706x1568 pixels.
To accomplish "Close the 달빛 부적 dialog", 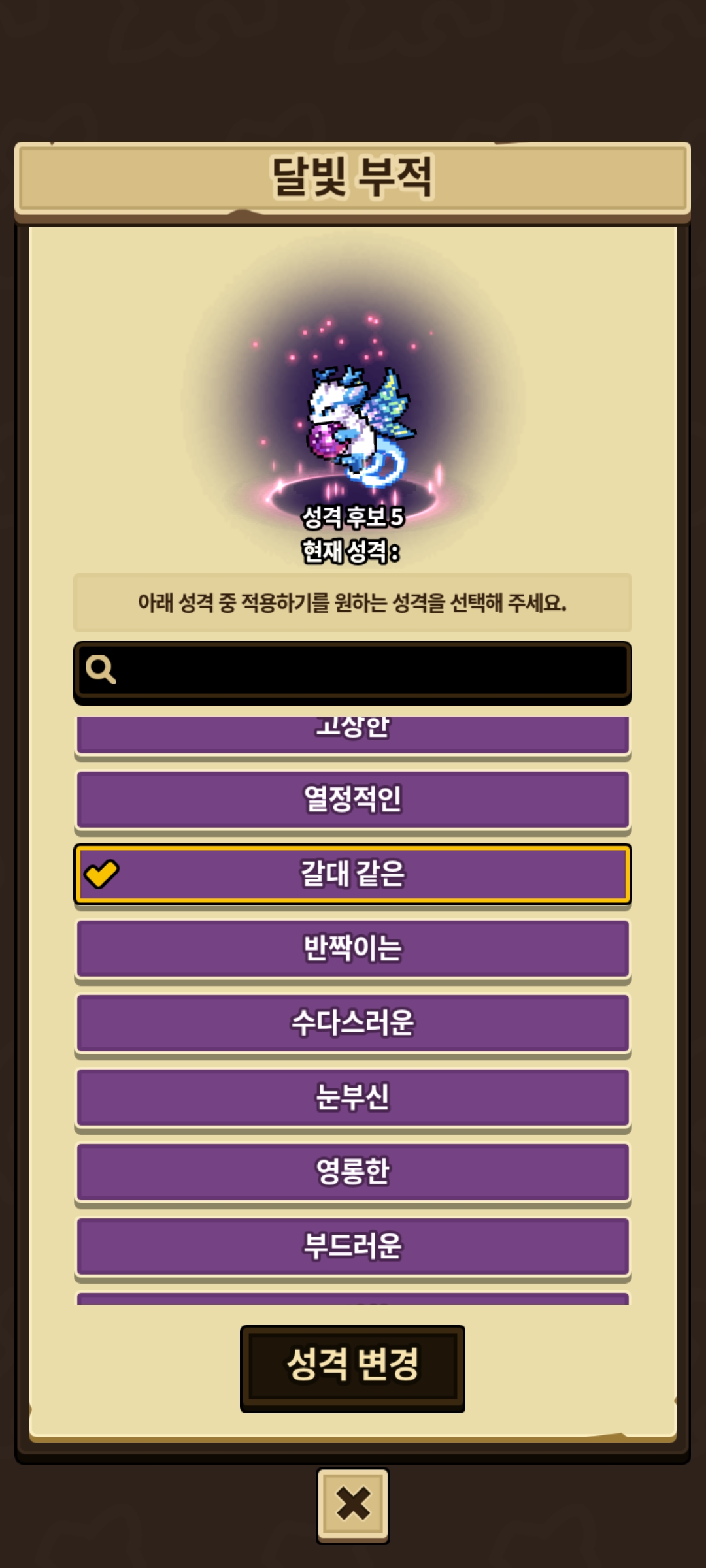I will 352,1505.
